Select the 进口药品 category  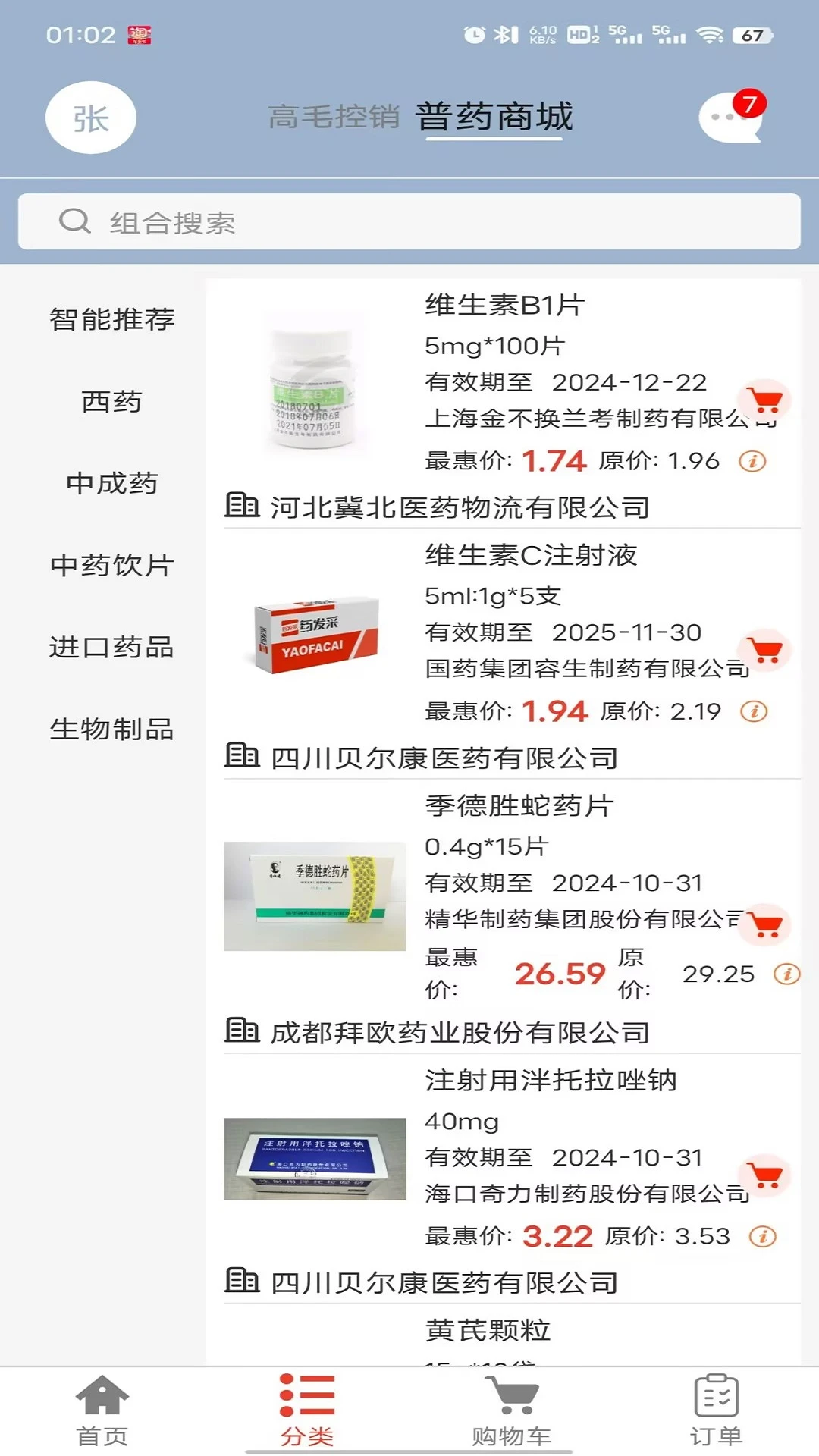click(112, 647)
